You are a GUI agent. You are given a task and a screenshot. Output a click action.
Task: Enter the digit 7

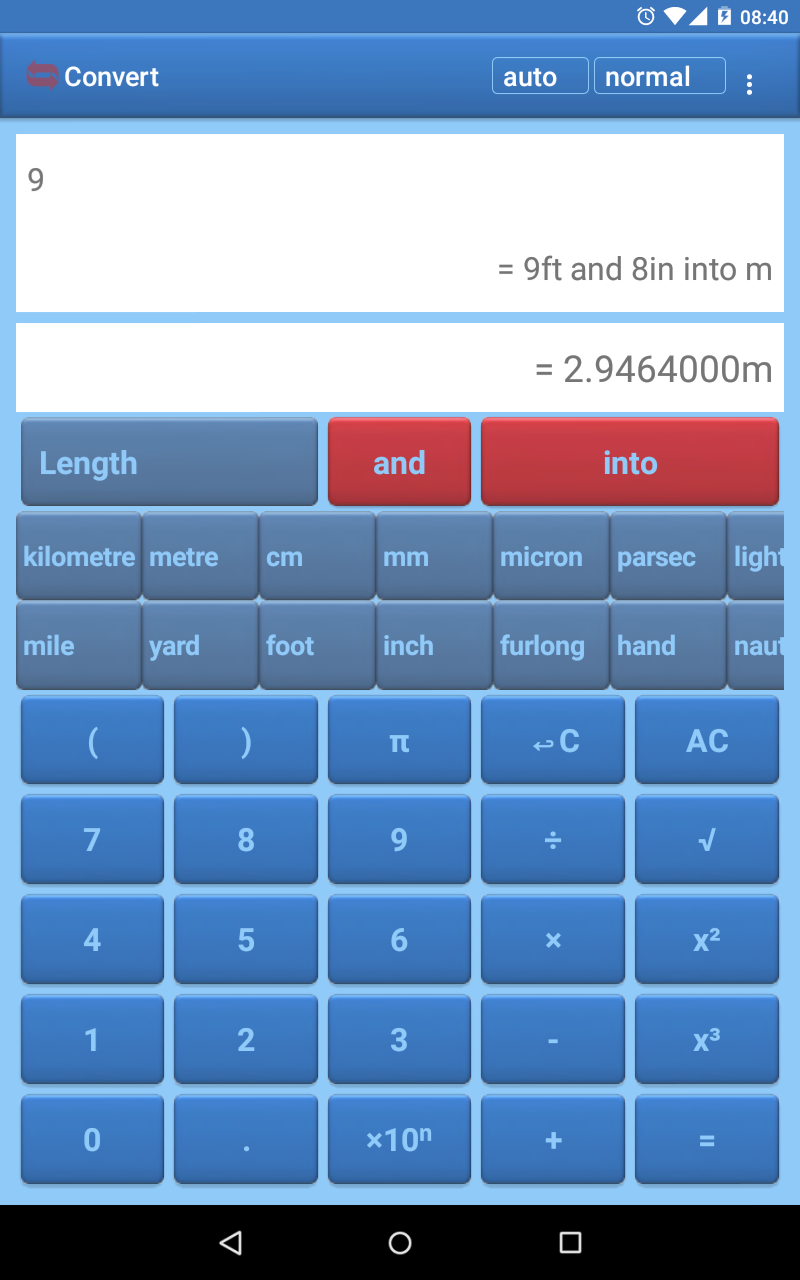[92, 840]
